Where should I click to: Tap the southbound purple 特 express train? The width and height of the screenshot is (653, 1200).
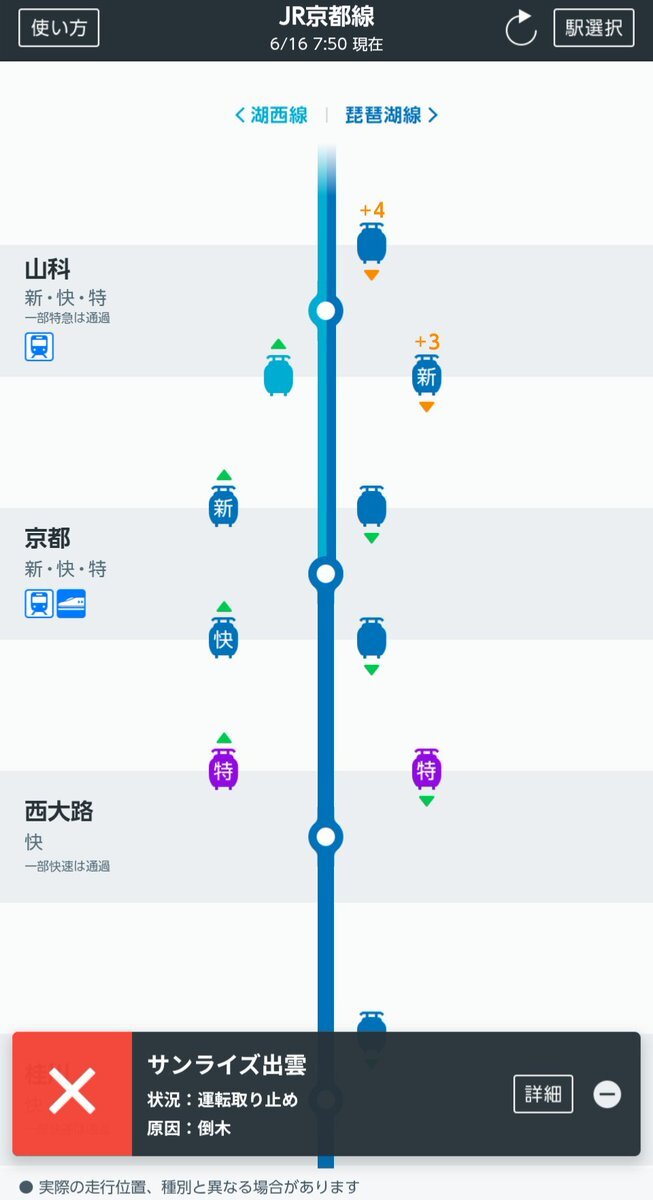[427, 770]
